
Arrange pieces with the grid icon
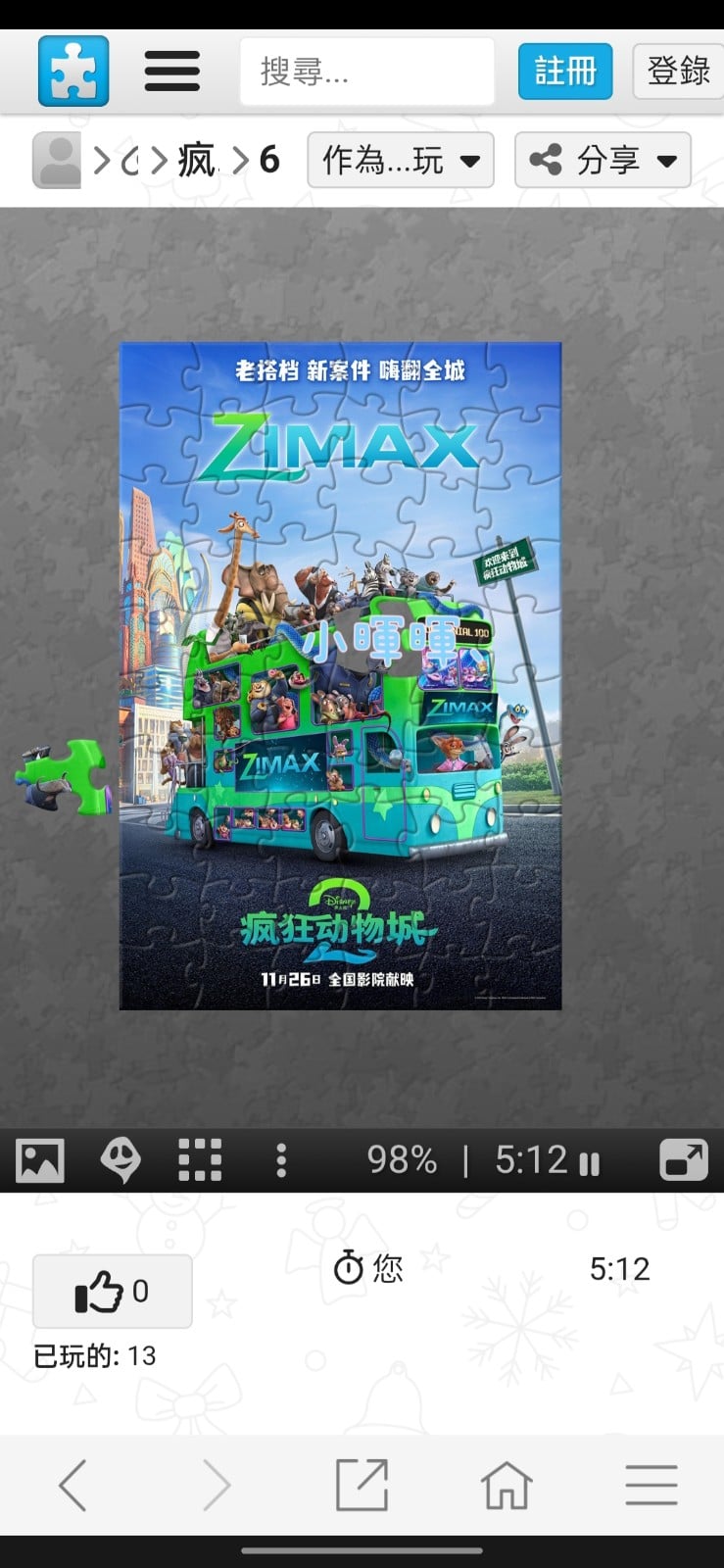tap(200, 1161)
